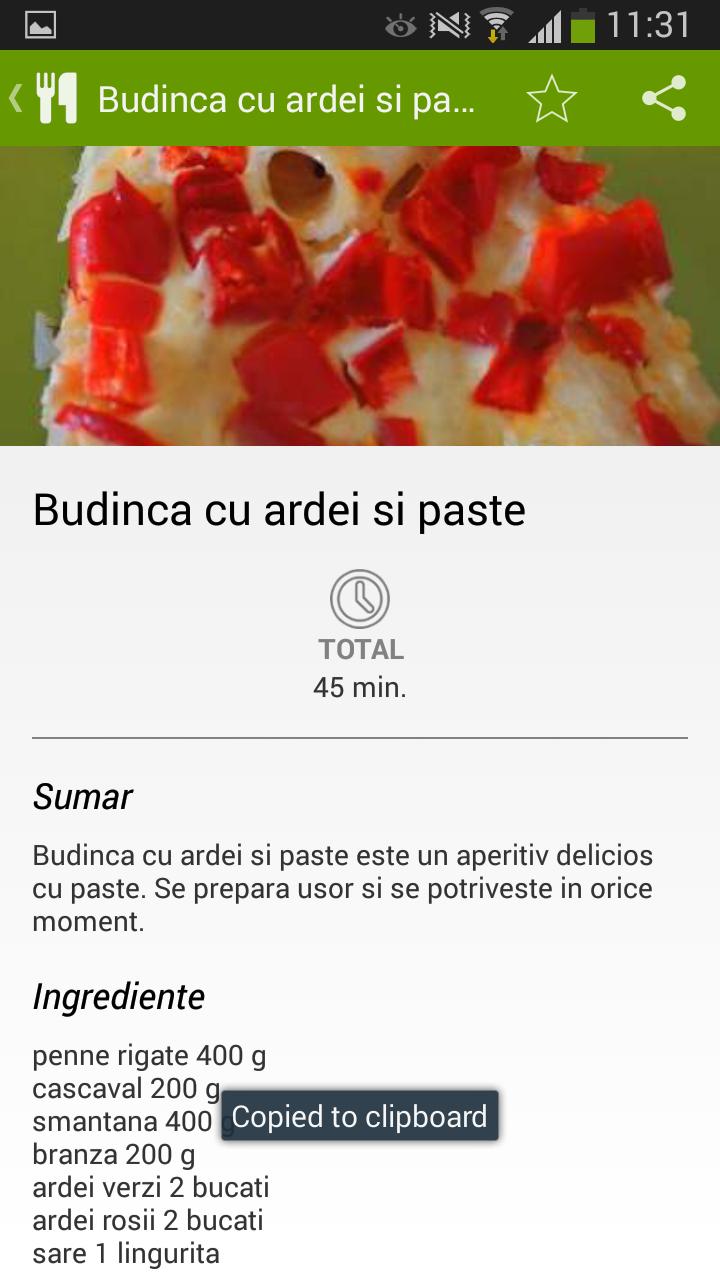The width and height of the screenshot is (720, 1280).
Task: Open the share options for this recipe
Action: point(662,99)
